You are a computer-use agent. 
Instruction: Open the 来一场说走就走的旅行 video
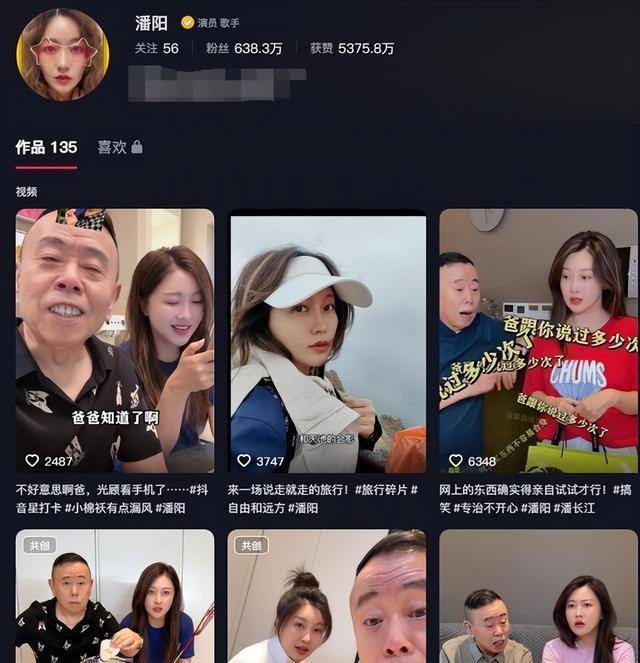click(328, 340)
